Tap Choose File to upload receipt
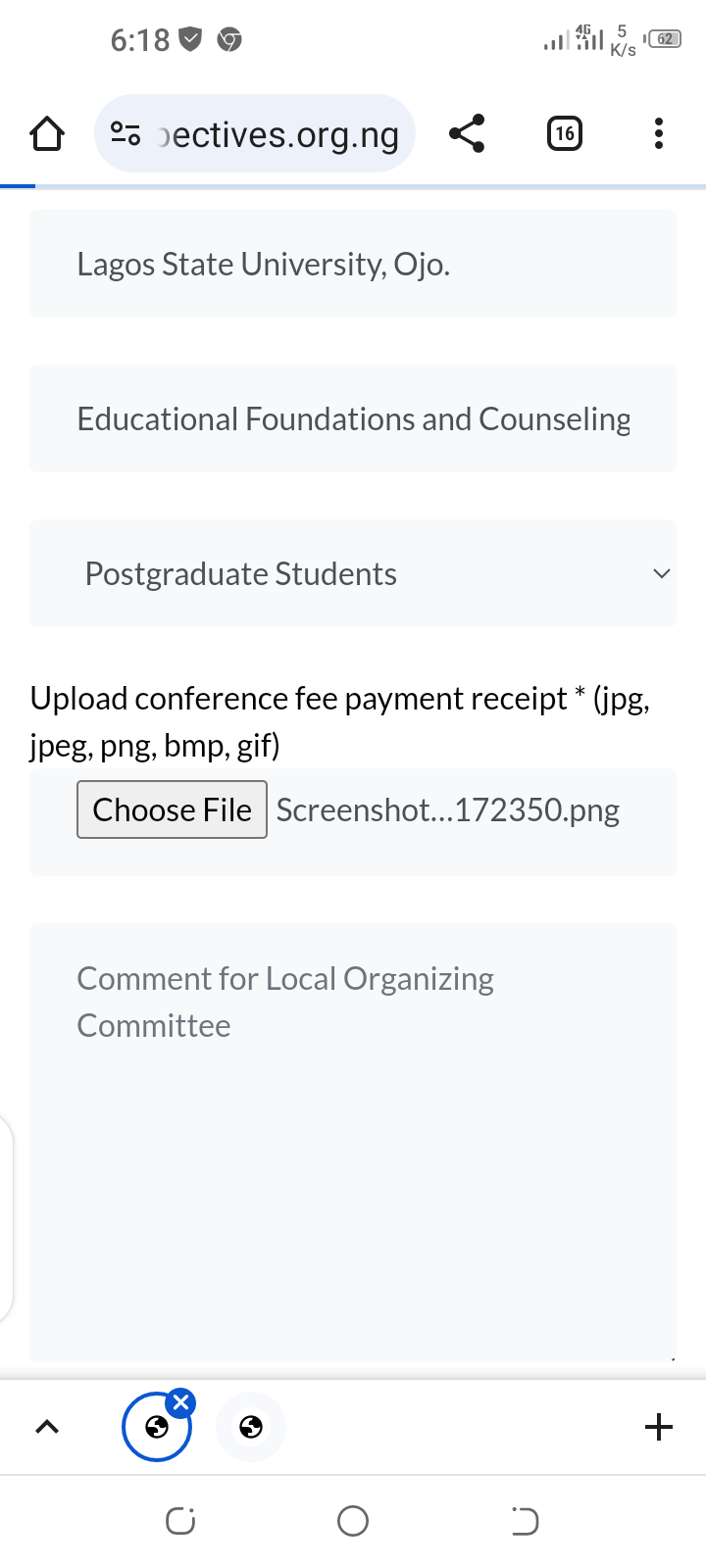706x1568 pixels. pos(172,809)
